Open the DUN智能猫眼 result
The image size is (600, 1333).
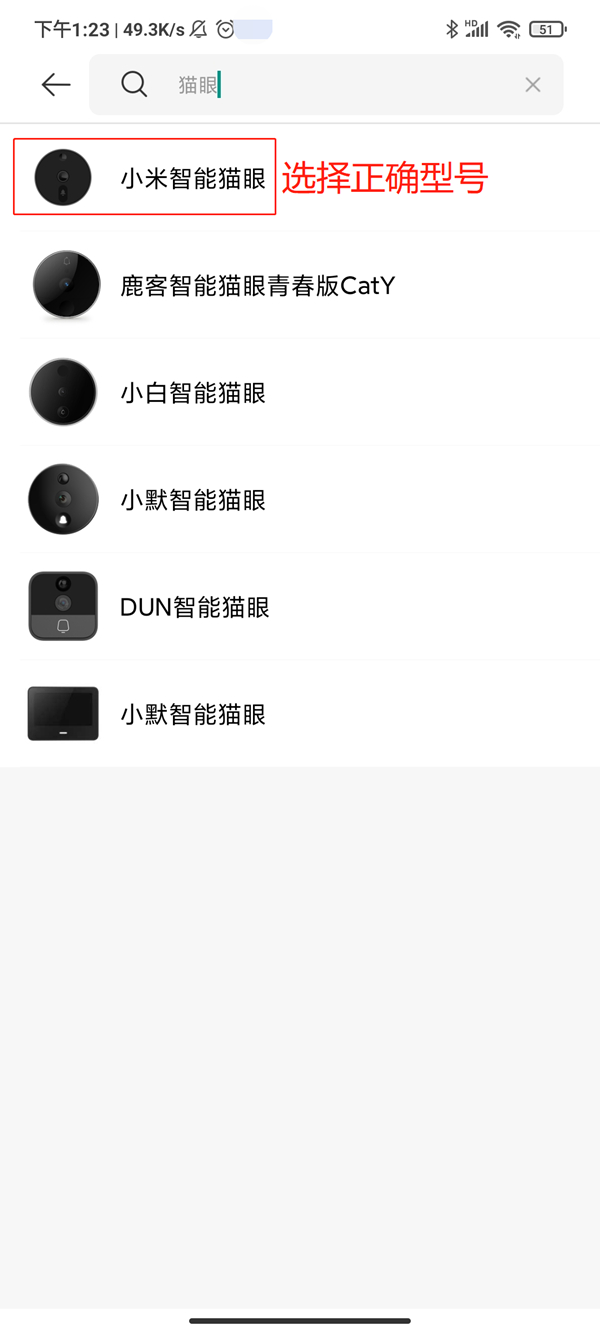tap(195, 607)
